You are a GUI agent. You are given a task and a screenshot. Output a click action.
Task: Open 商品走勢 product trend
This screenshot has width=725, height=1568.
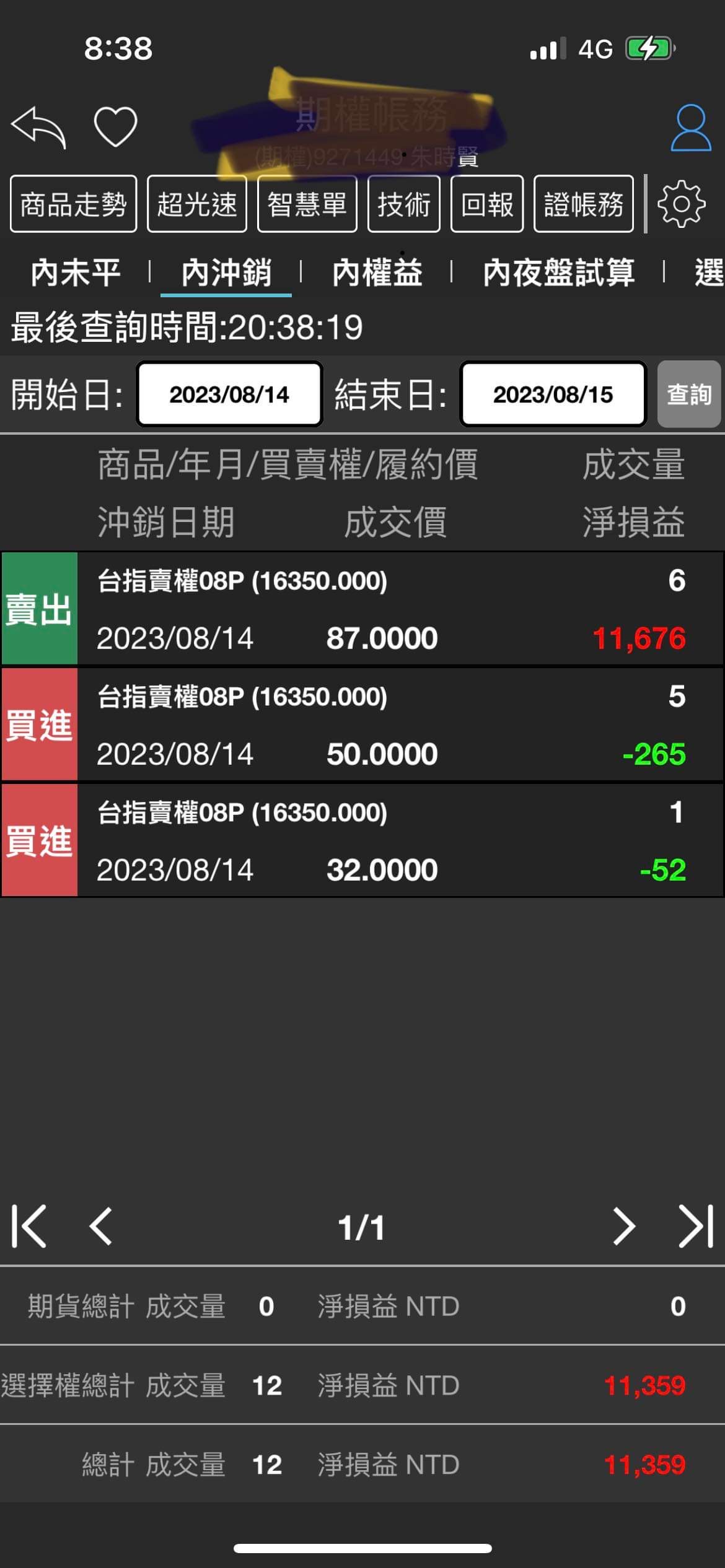pos(73,204)
